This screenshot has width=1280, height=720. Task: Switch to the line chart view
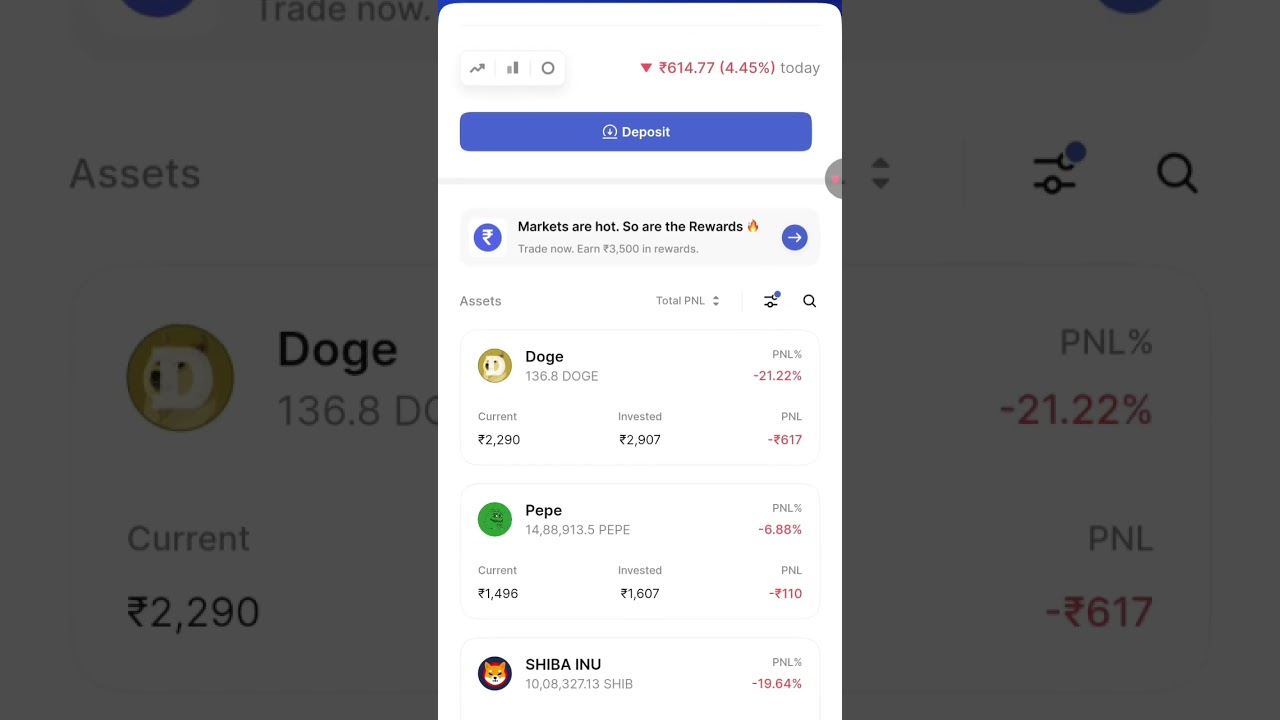click(477, 68)
